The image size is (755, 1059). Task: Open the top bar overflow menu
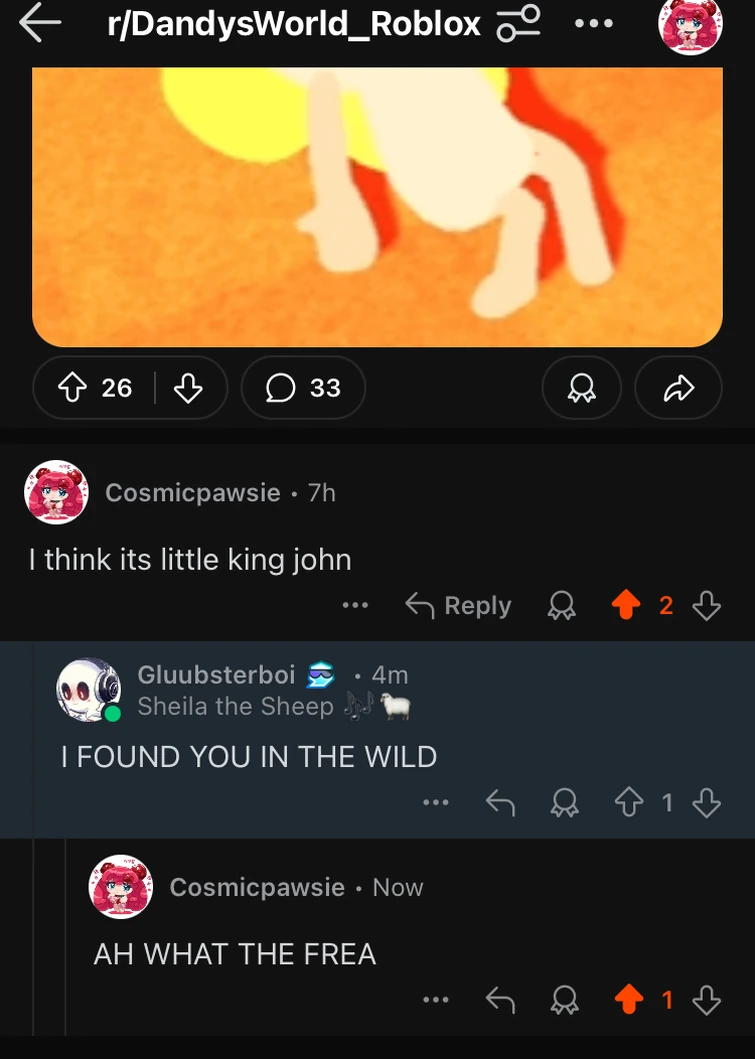pos(593,24)
